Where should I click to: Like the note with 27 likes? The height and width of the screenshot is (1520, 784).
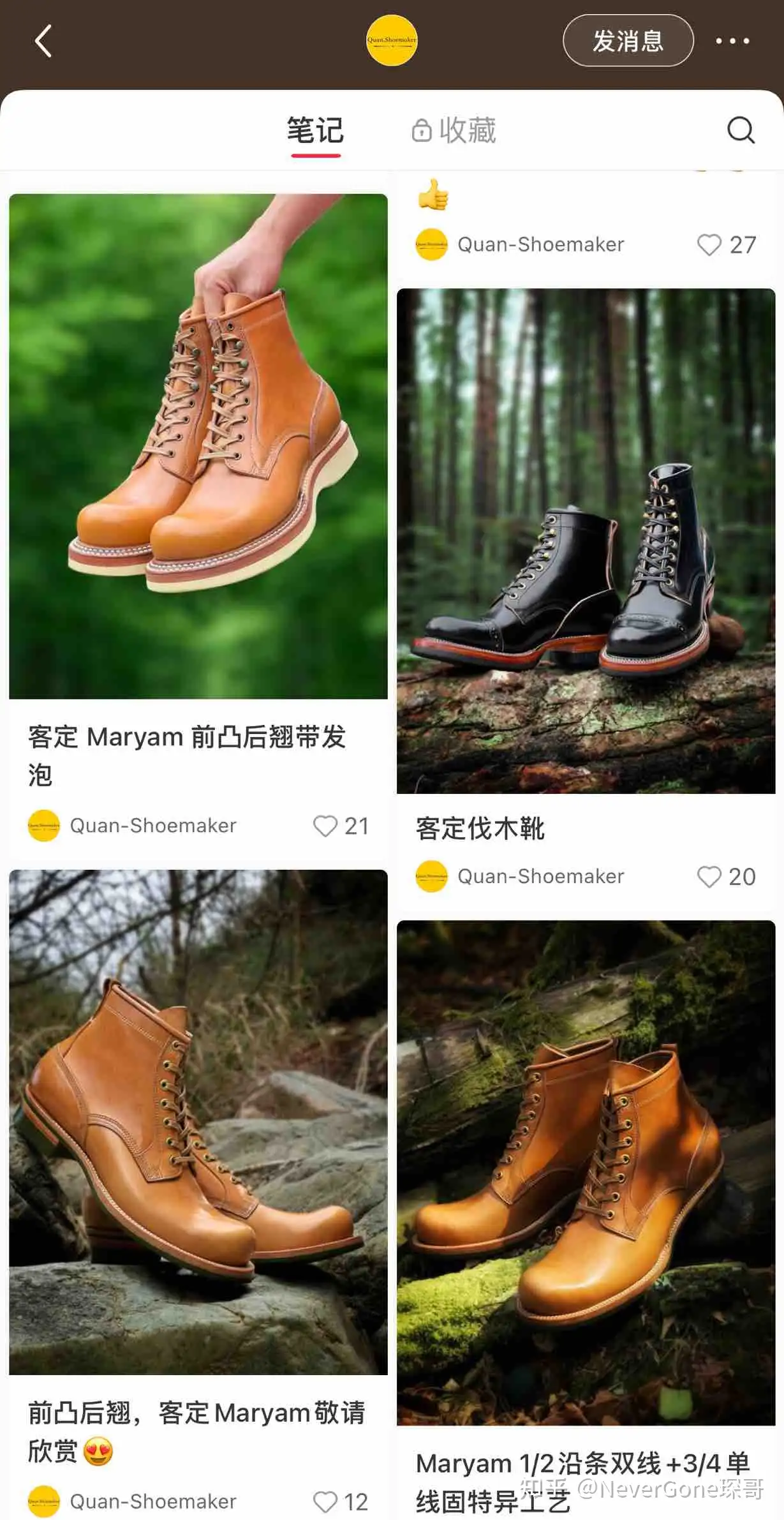(709, 244)
